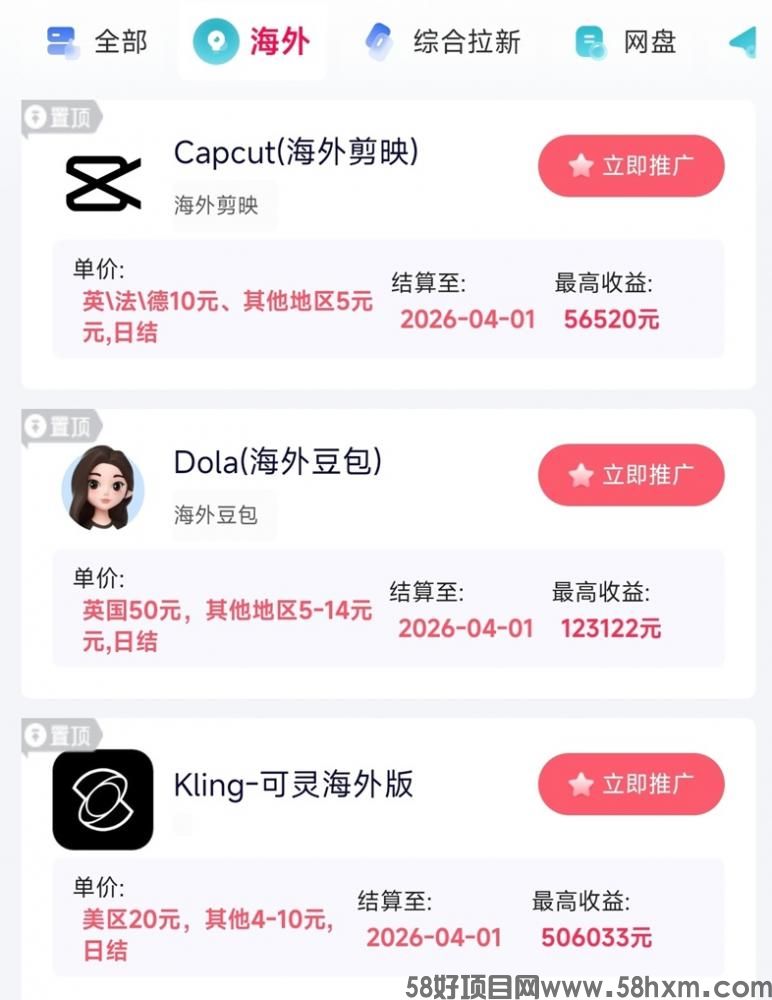Click 立即推广 on the Kling card
The width and height of the screenshot is (772, 1000).
pyautogui.click(x=631, y=785)
